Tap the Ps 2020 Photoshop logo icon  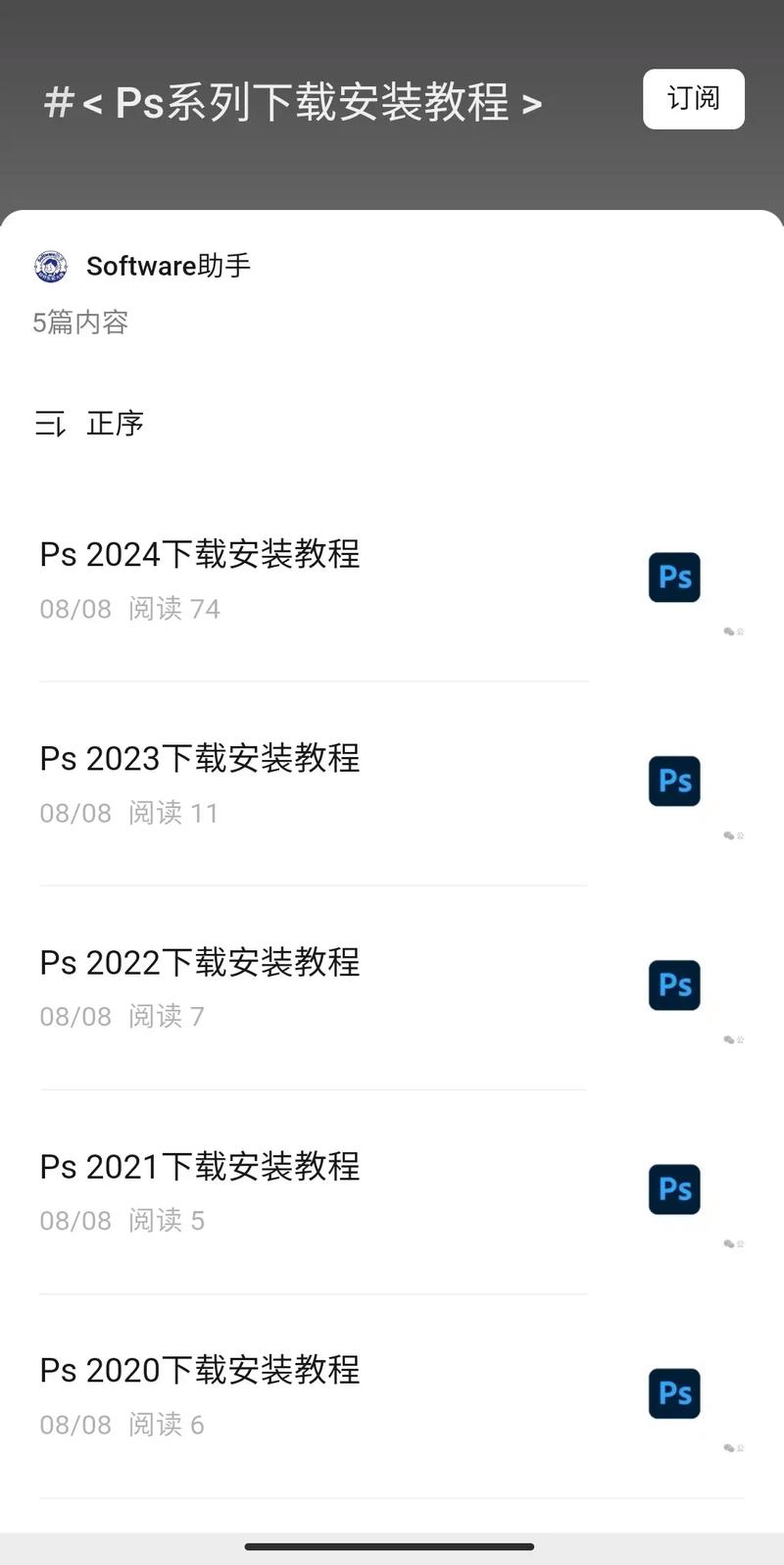click(x=673, y=1393)
